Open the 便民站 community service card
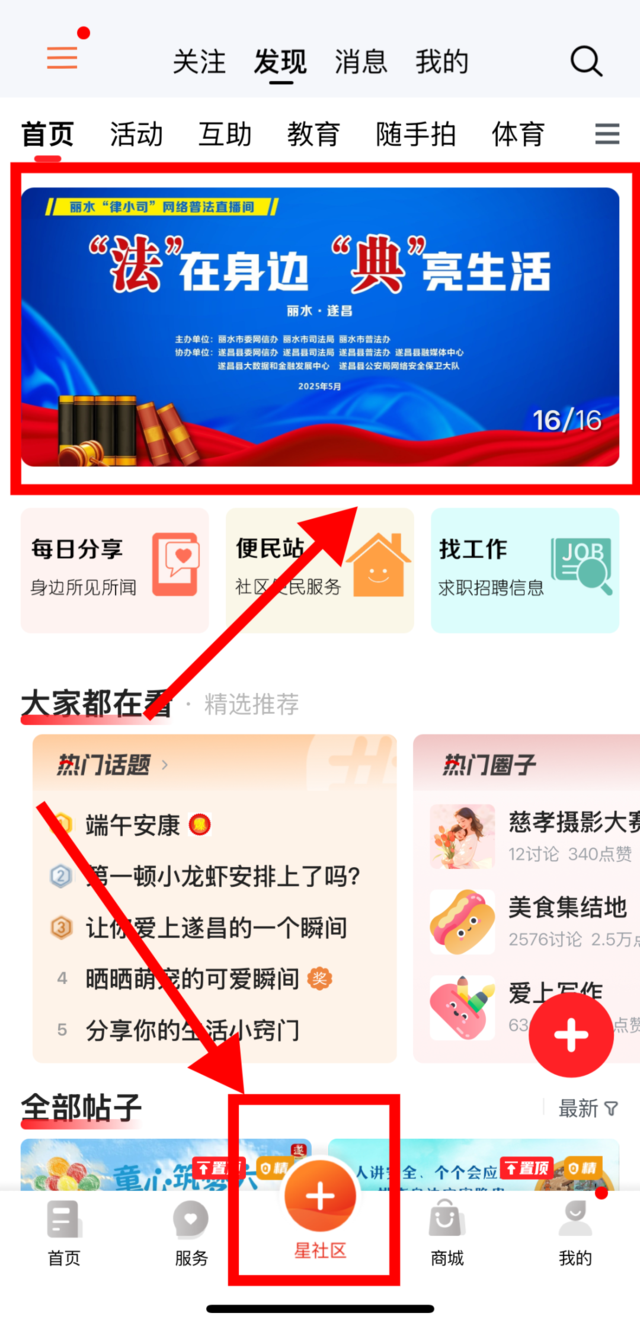The image size is (640, 1326). tap(320, 570)
